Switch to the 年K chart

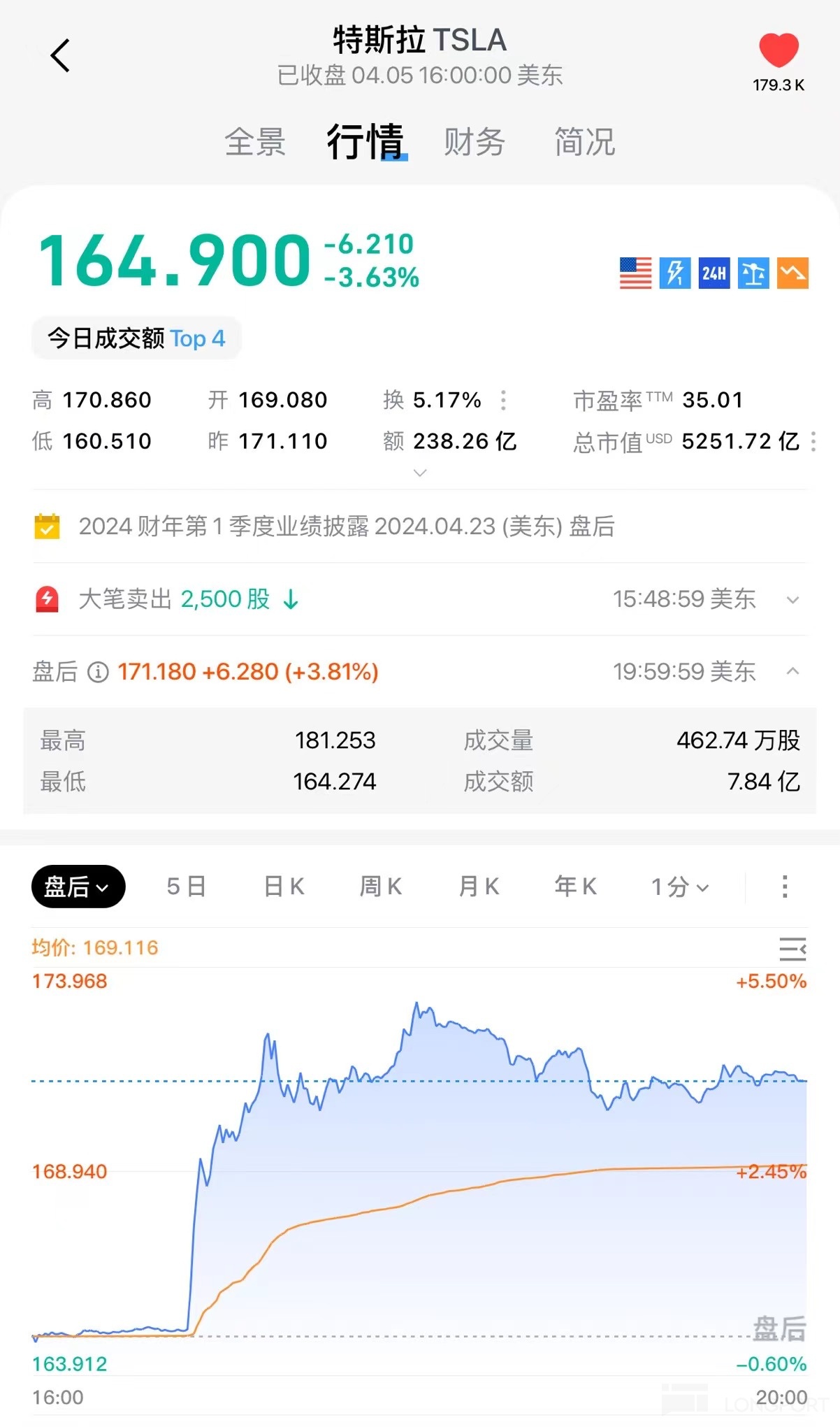[x=575, y=887]
